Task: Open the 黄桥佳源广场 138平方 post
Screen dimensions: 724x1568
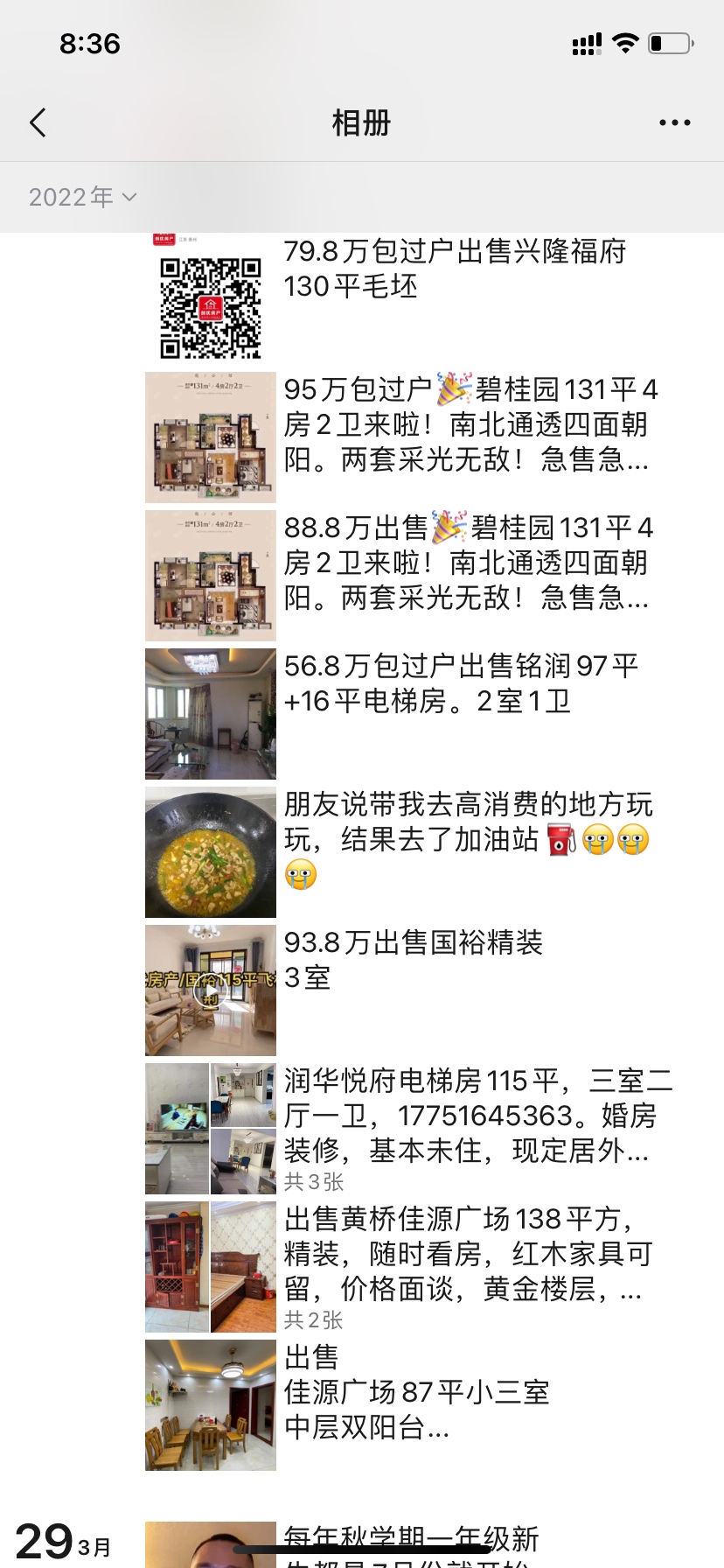Action: (407, 1267)
